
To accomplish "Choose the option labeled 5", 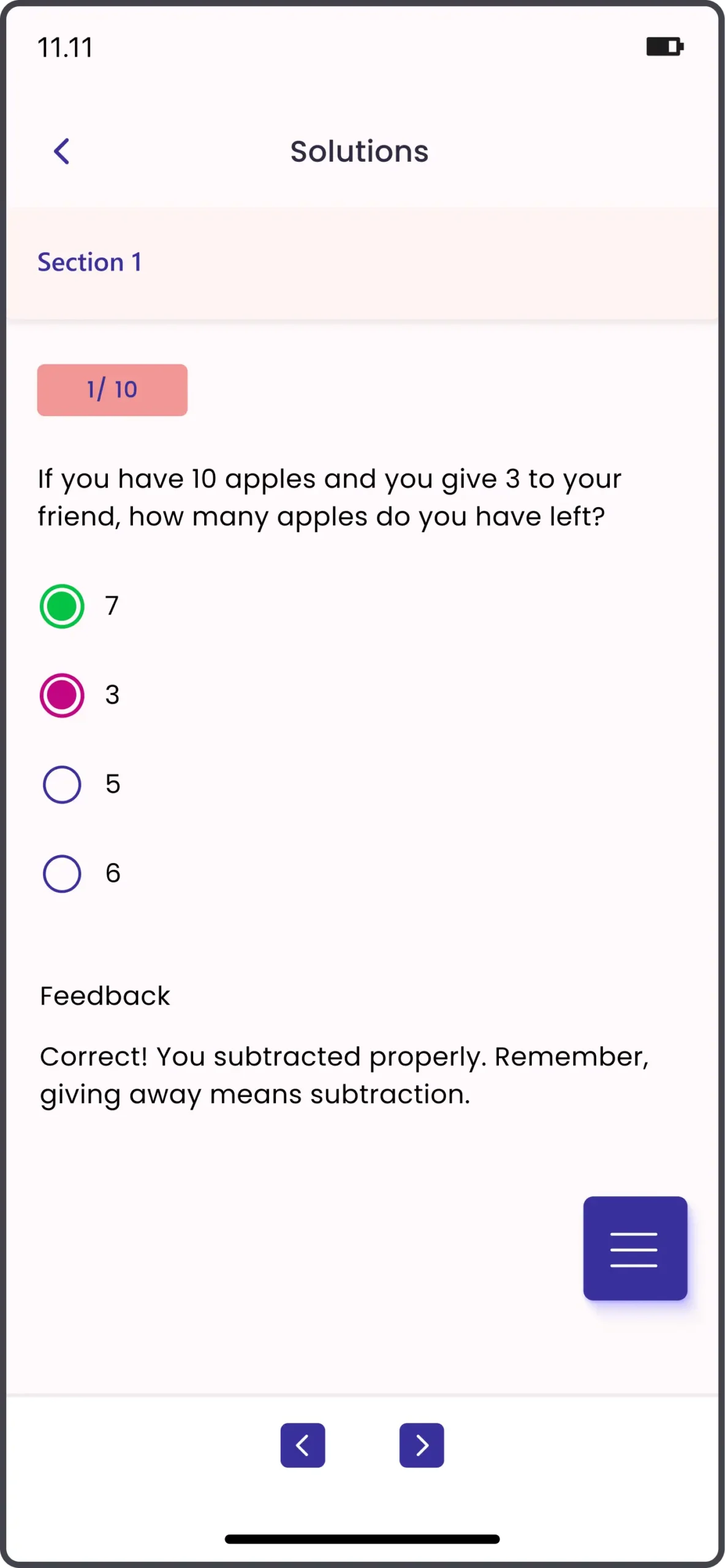I will 62,785.
